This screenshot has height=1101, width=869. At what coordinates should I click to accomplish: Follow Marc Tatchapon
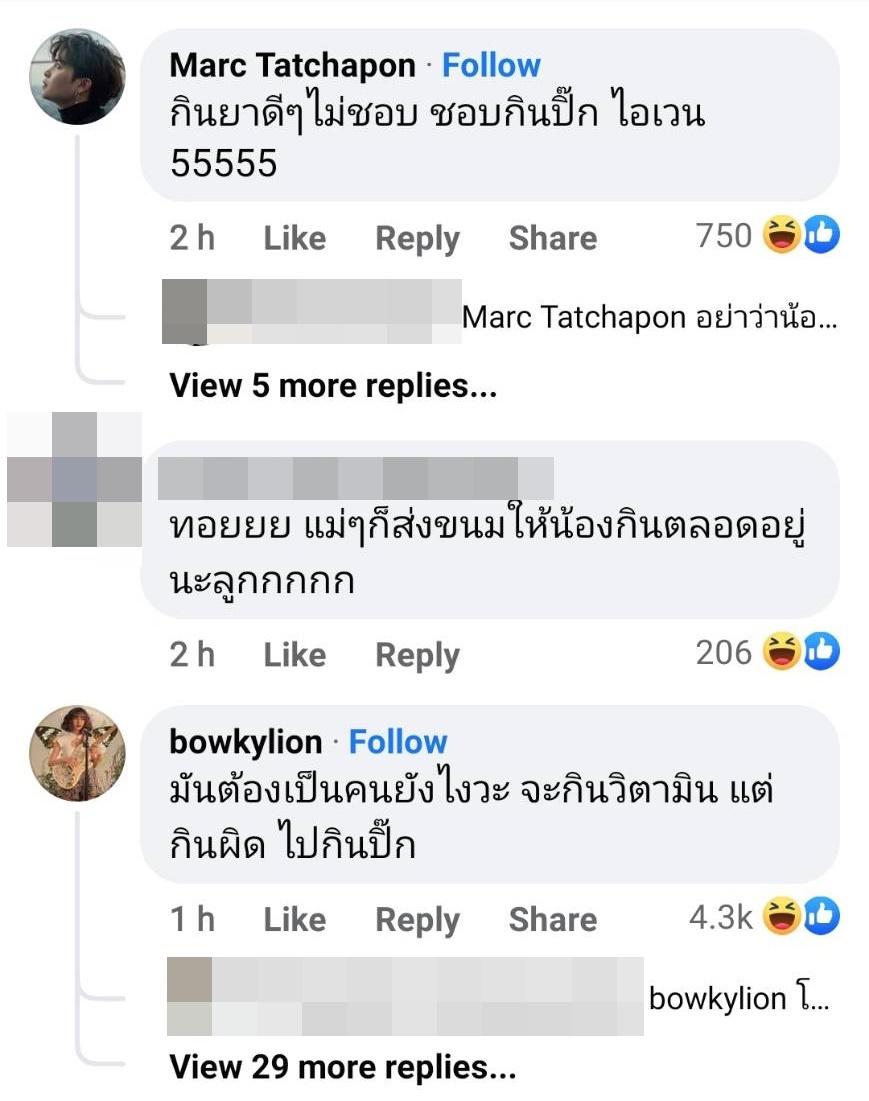pyautogui.click(x=491, y=66)
